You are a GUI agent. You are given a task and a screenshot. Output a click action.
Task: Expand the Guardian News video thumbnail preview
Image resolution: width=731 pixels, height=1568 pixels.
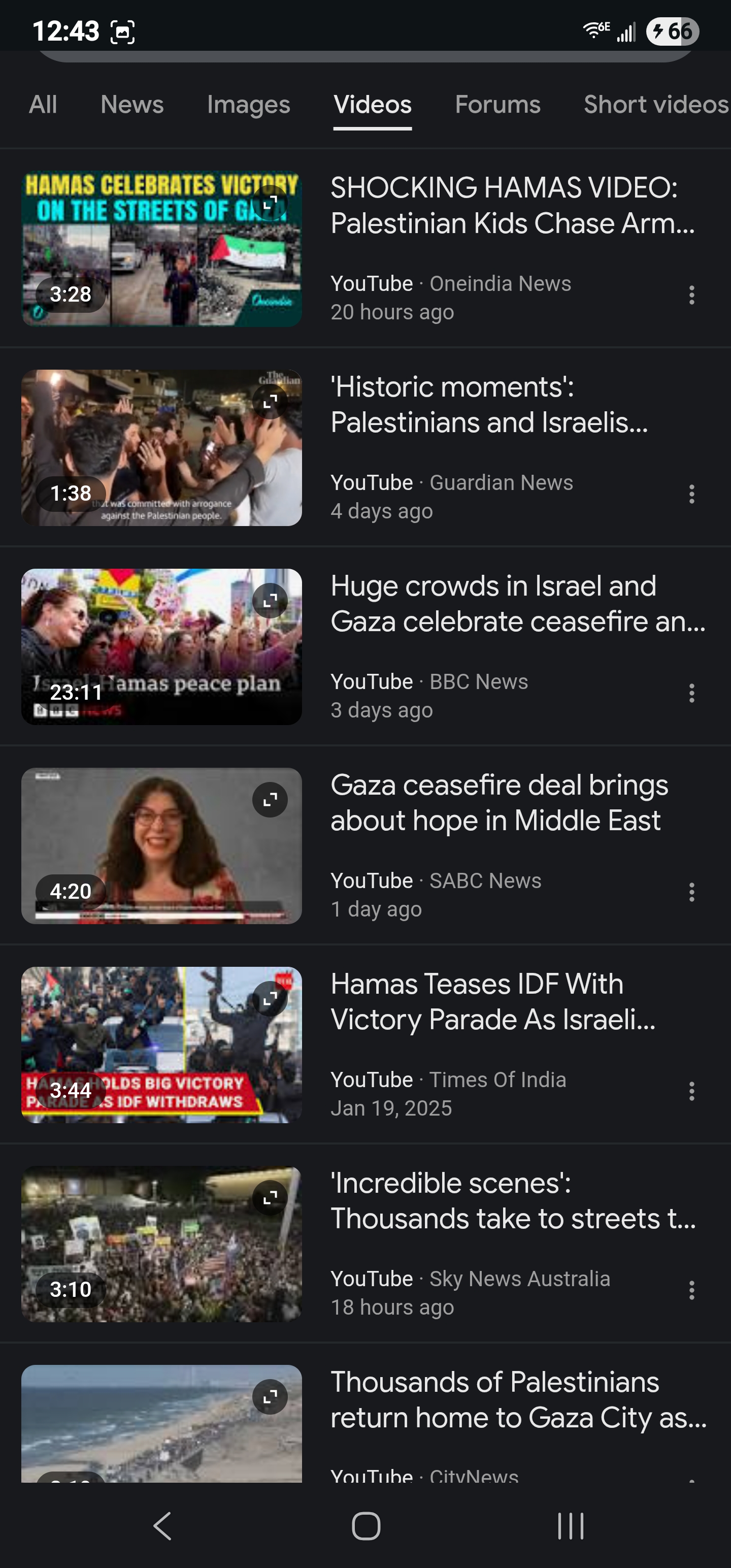click(270, 401)
